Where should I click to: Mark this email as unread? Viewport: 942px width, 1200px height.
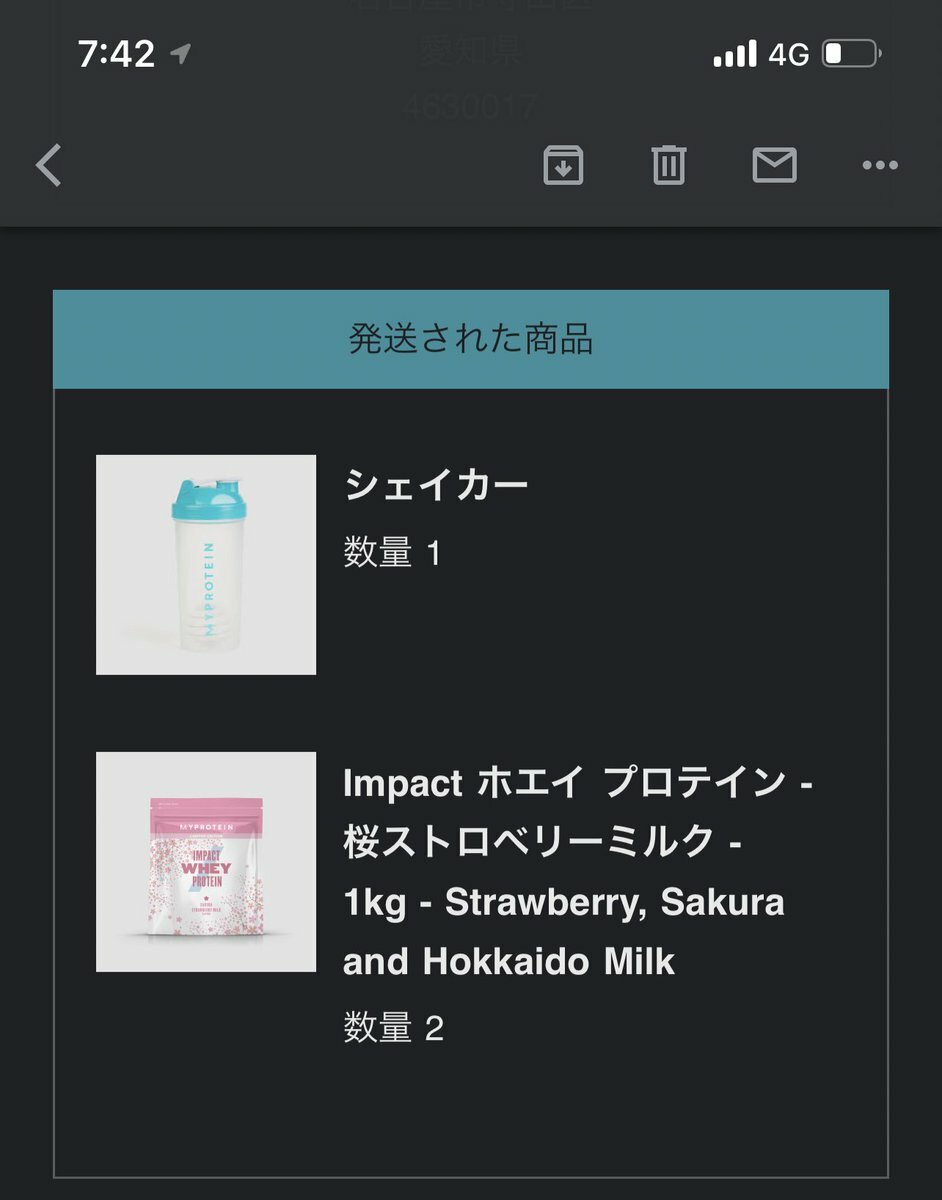point(774,165)
